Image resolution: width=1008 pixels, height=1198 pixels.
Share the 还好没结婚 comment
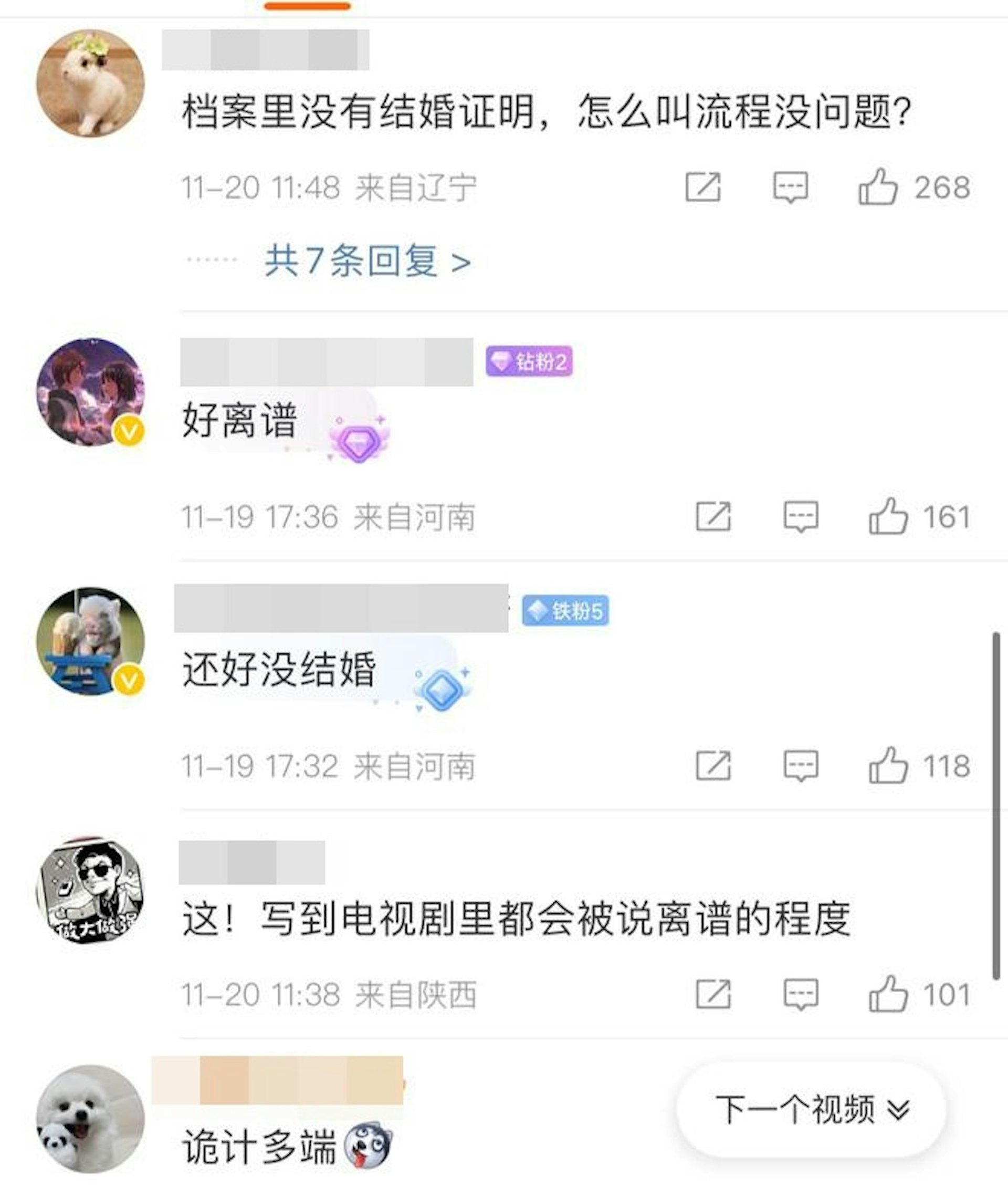713,766
